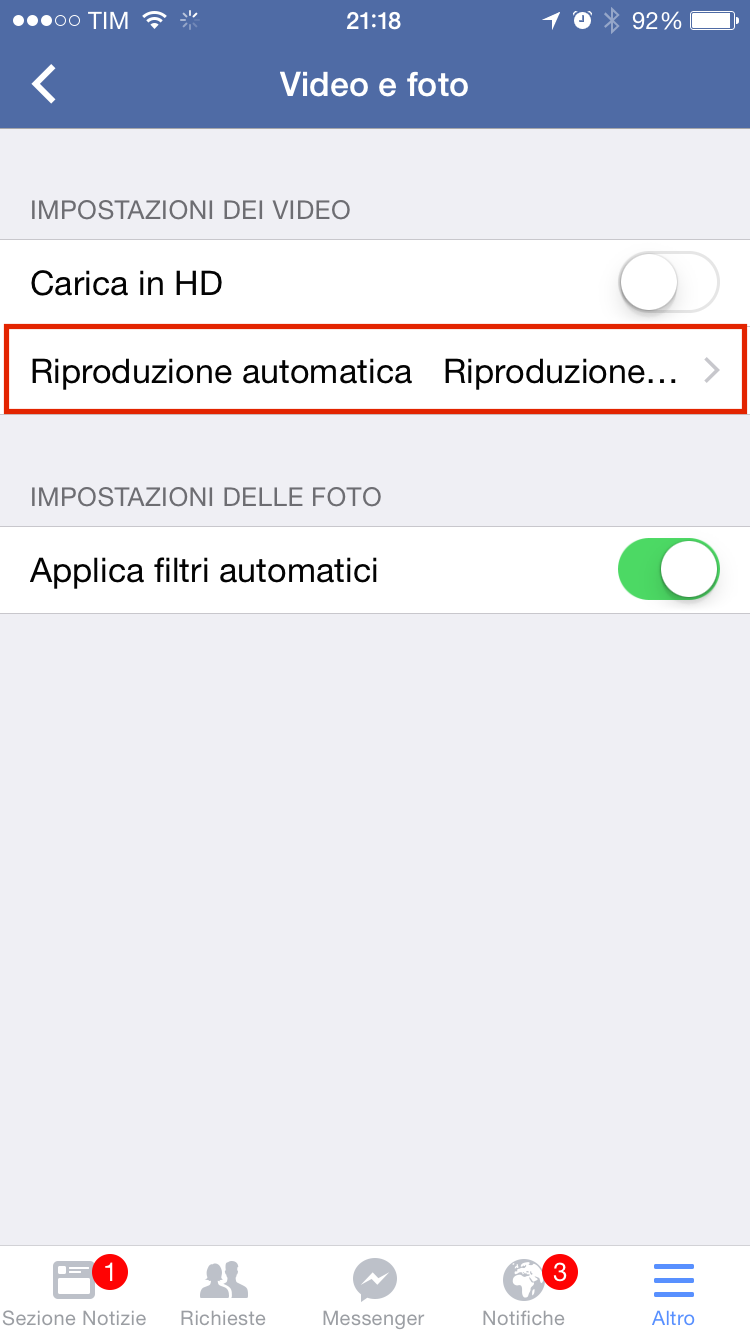
Task: Select the Altro tab
Action: [674, 1291]
